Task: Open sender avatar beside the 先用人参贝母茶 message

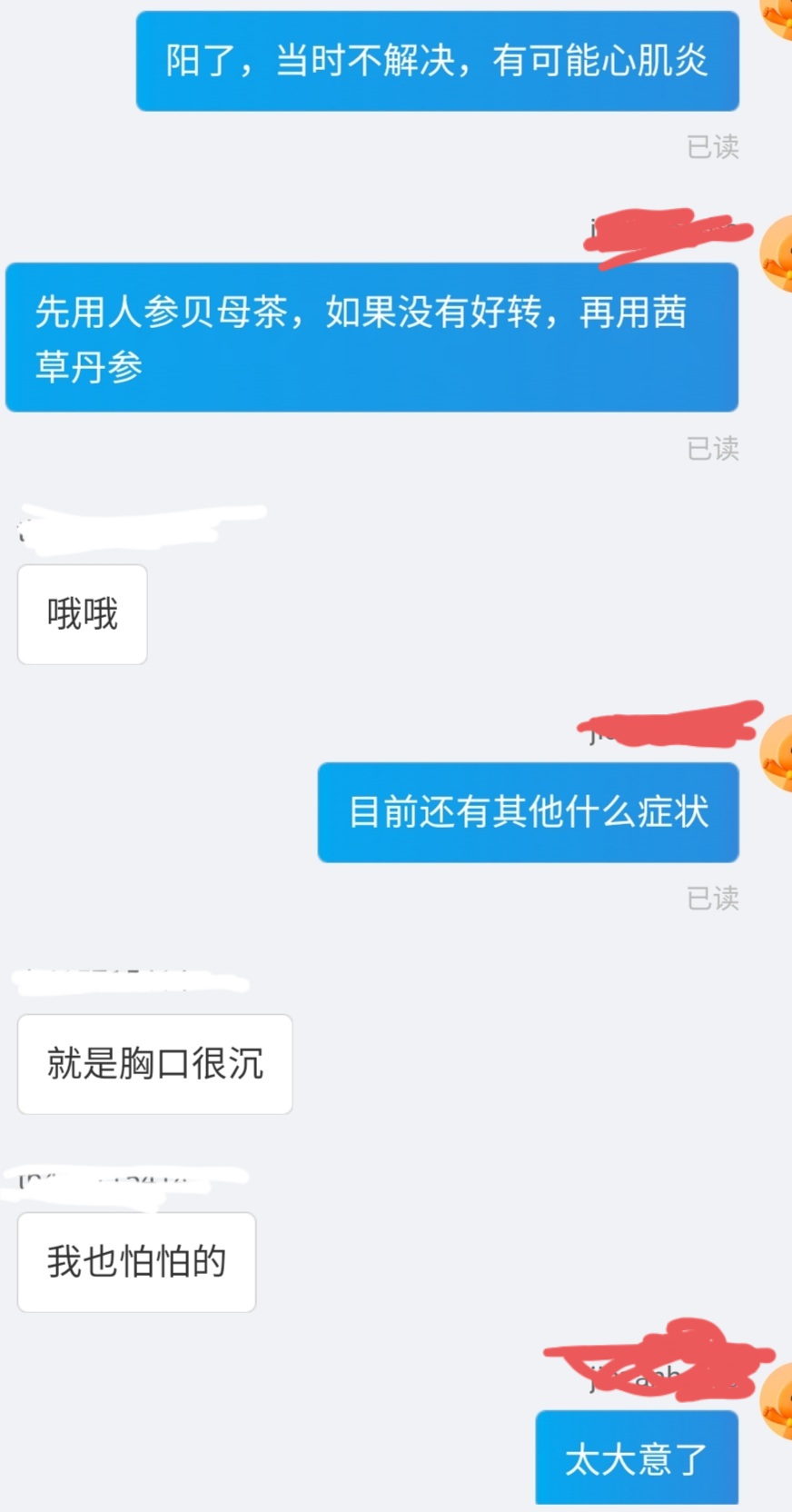Action: click(x=777, y=254)
